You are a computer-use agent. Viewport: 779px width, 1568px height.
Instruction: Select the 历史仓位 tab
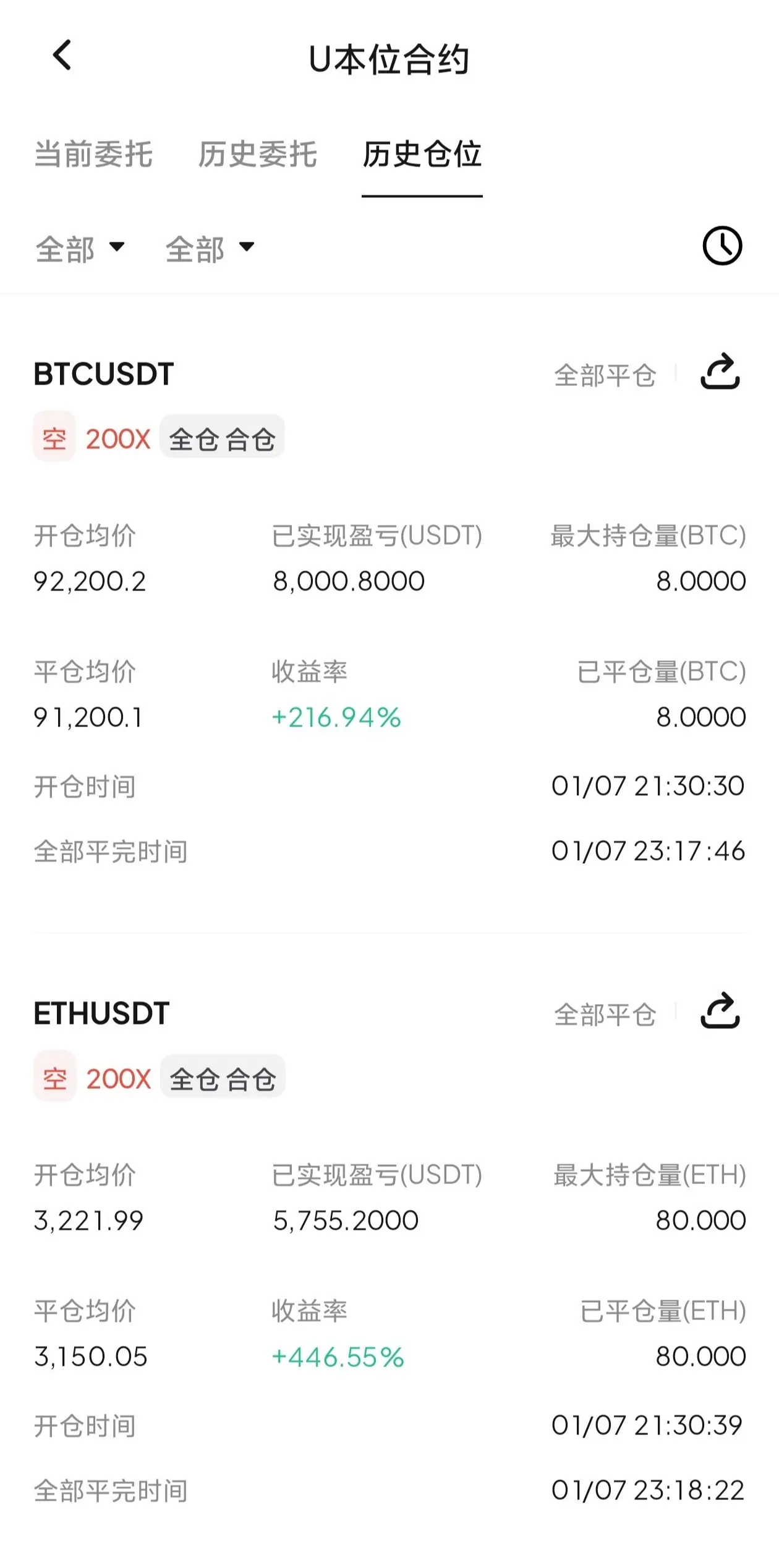tap(422, 154)
